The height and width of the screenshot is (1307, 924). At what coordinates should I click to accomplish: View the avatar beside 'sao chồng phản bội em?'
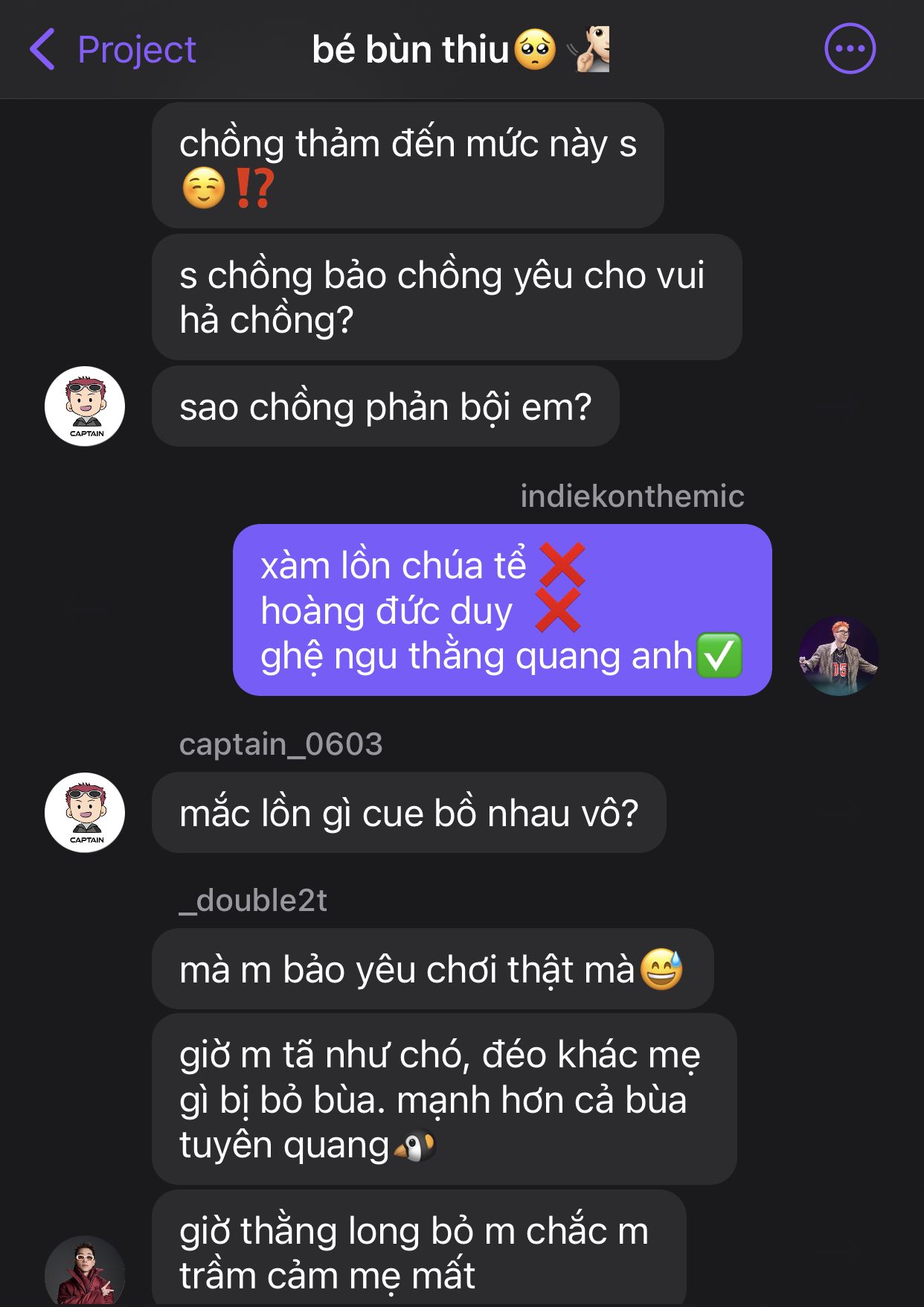85,406
